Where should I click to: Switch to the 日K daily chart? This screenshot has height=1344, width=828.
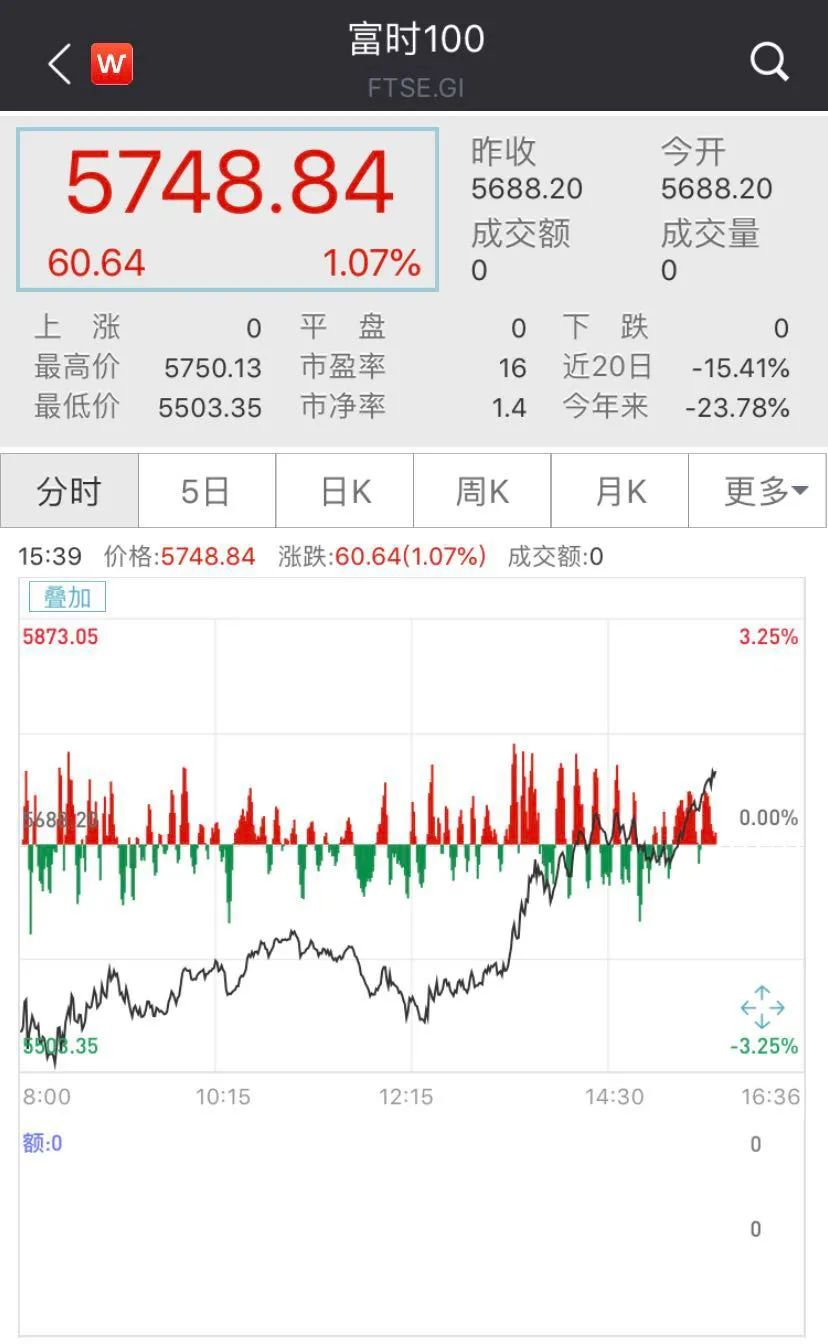click(345, 491)
